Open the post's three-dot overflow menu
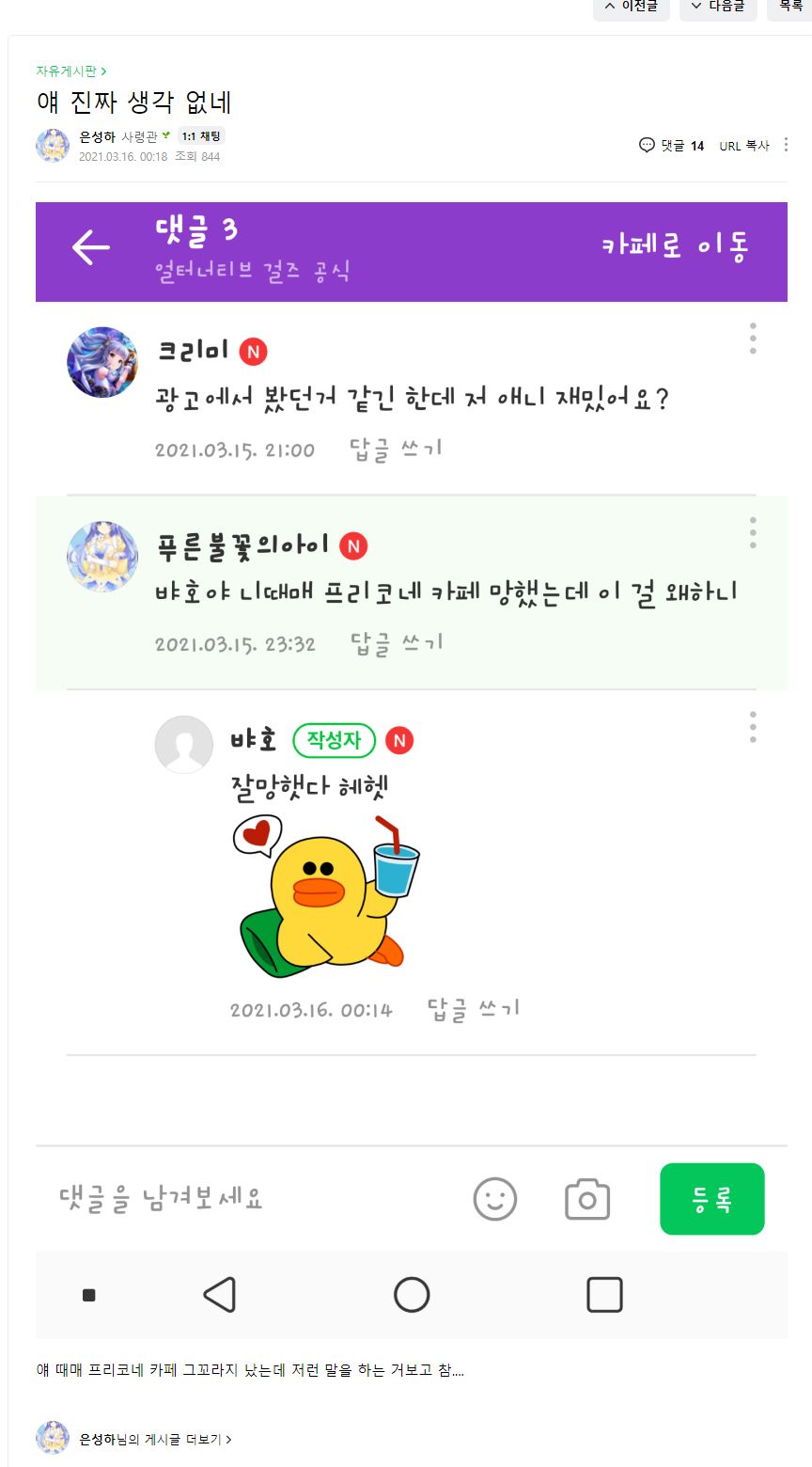812x1467 pixels. click(786, 145)
